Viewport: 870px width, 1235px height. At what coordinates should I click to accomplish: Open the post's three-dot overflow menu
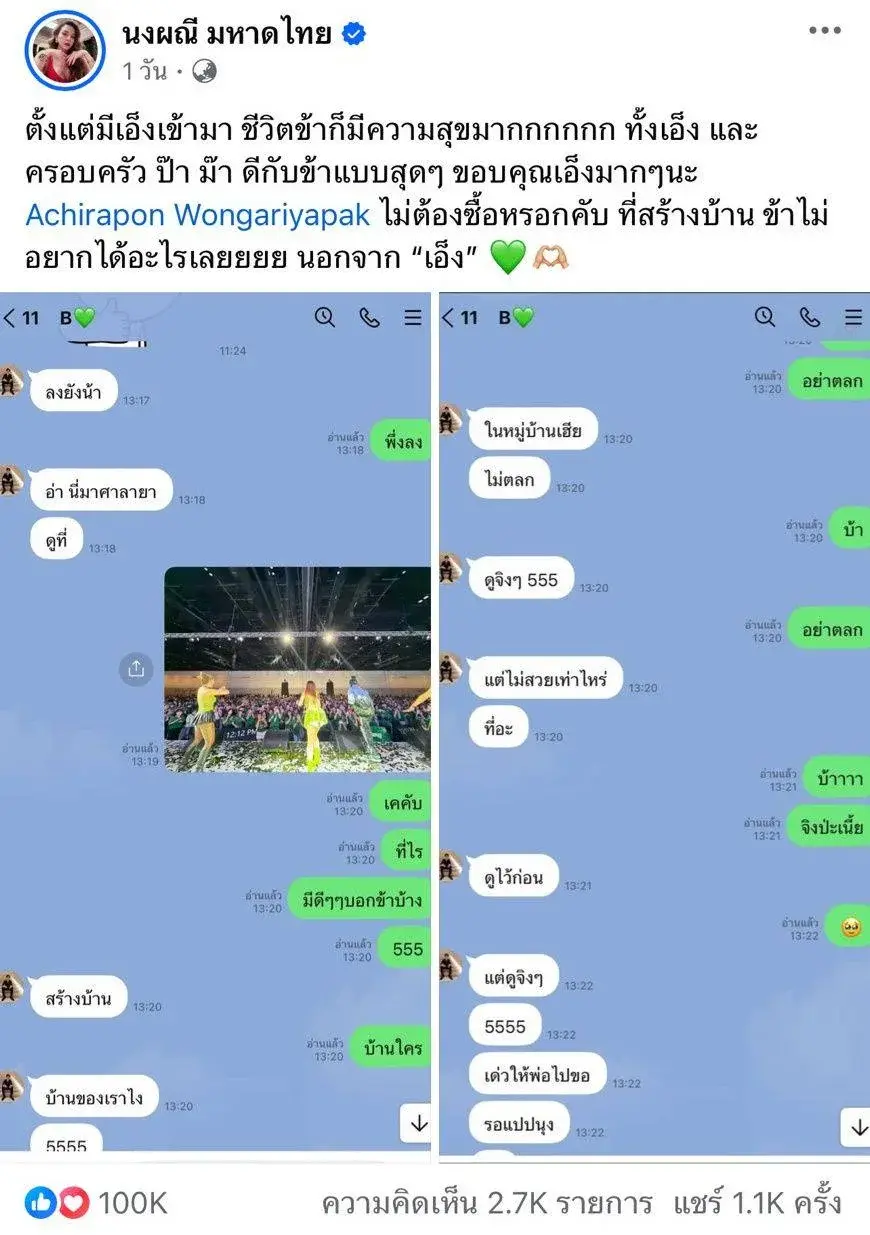click(x=825, y=31)
